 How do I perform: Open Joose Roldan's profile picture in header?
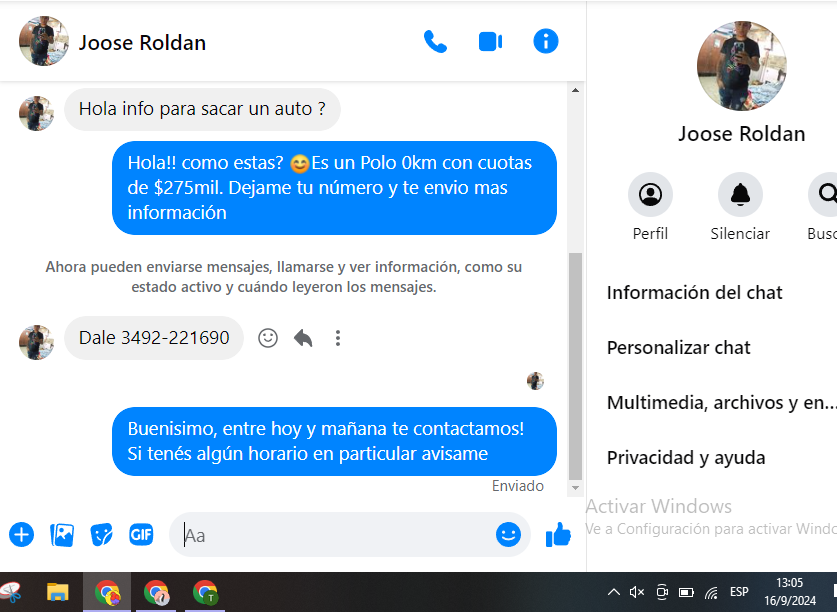point(43,42)
